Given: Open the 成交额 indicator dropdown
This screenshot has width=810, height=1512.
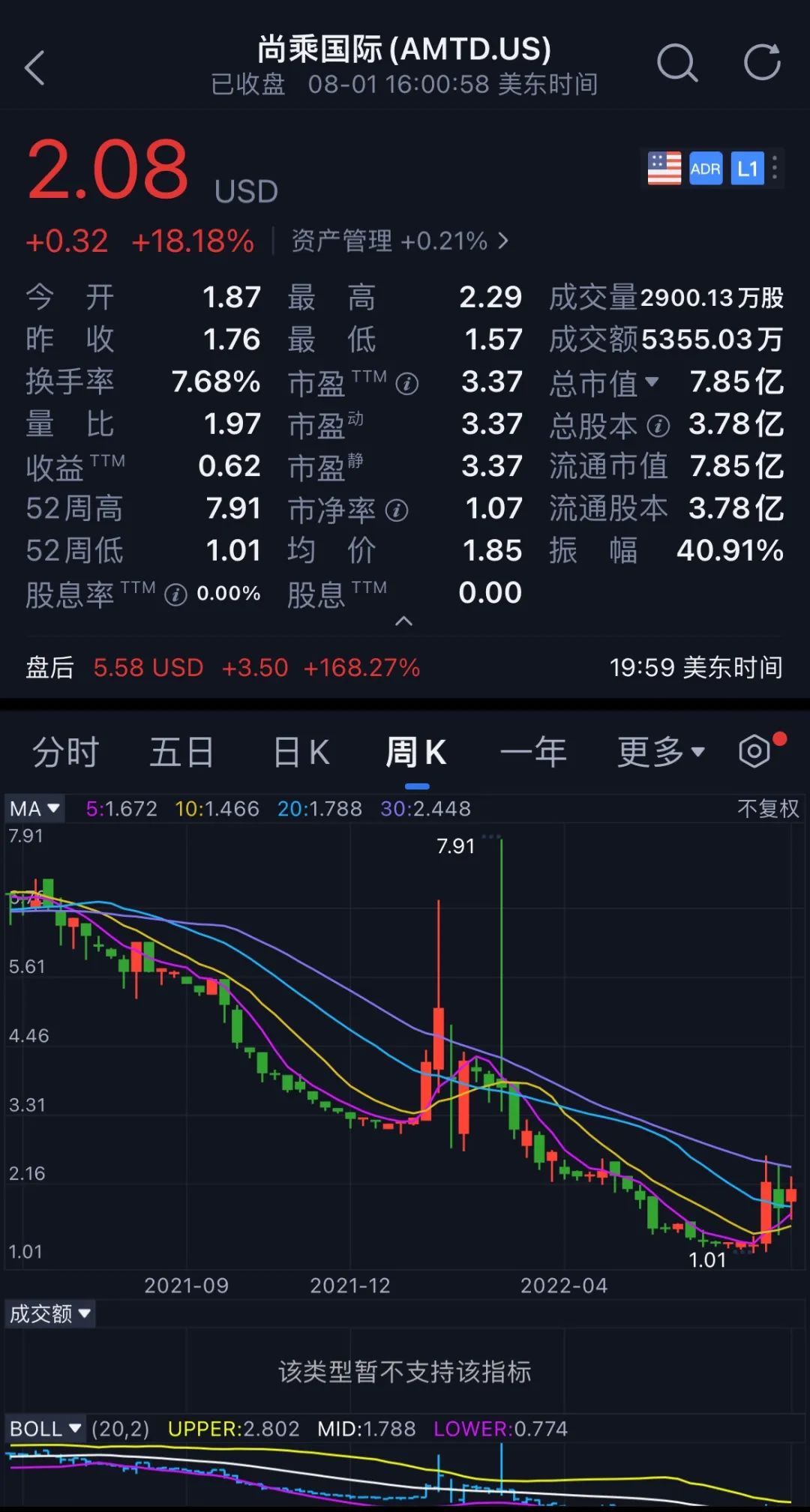Looking at the screenshot, I should pos(49,1314).
